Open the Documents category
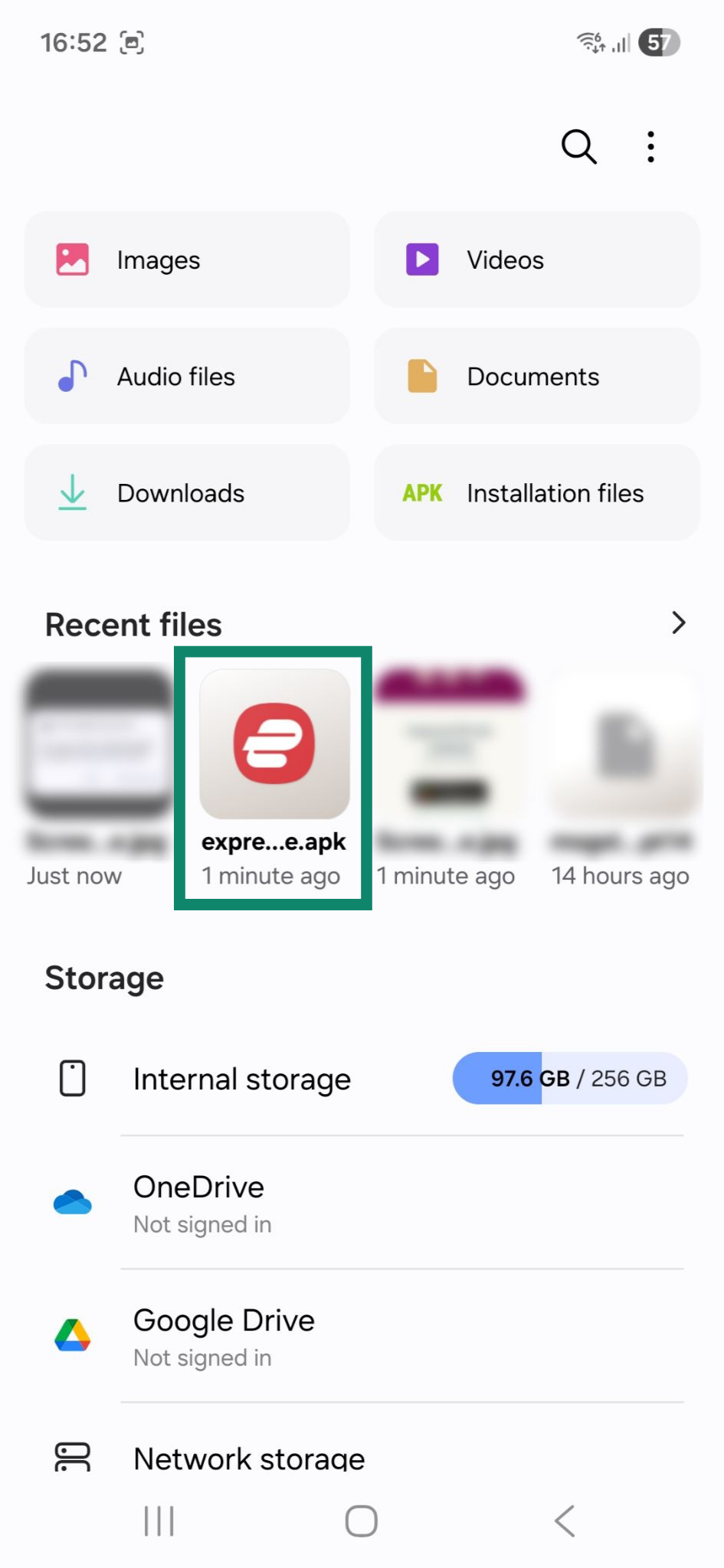Image resolution: width=724 pixels, height=1568 pixels. tap(536, 377)
